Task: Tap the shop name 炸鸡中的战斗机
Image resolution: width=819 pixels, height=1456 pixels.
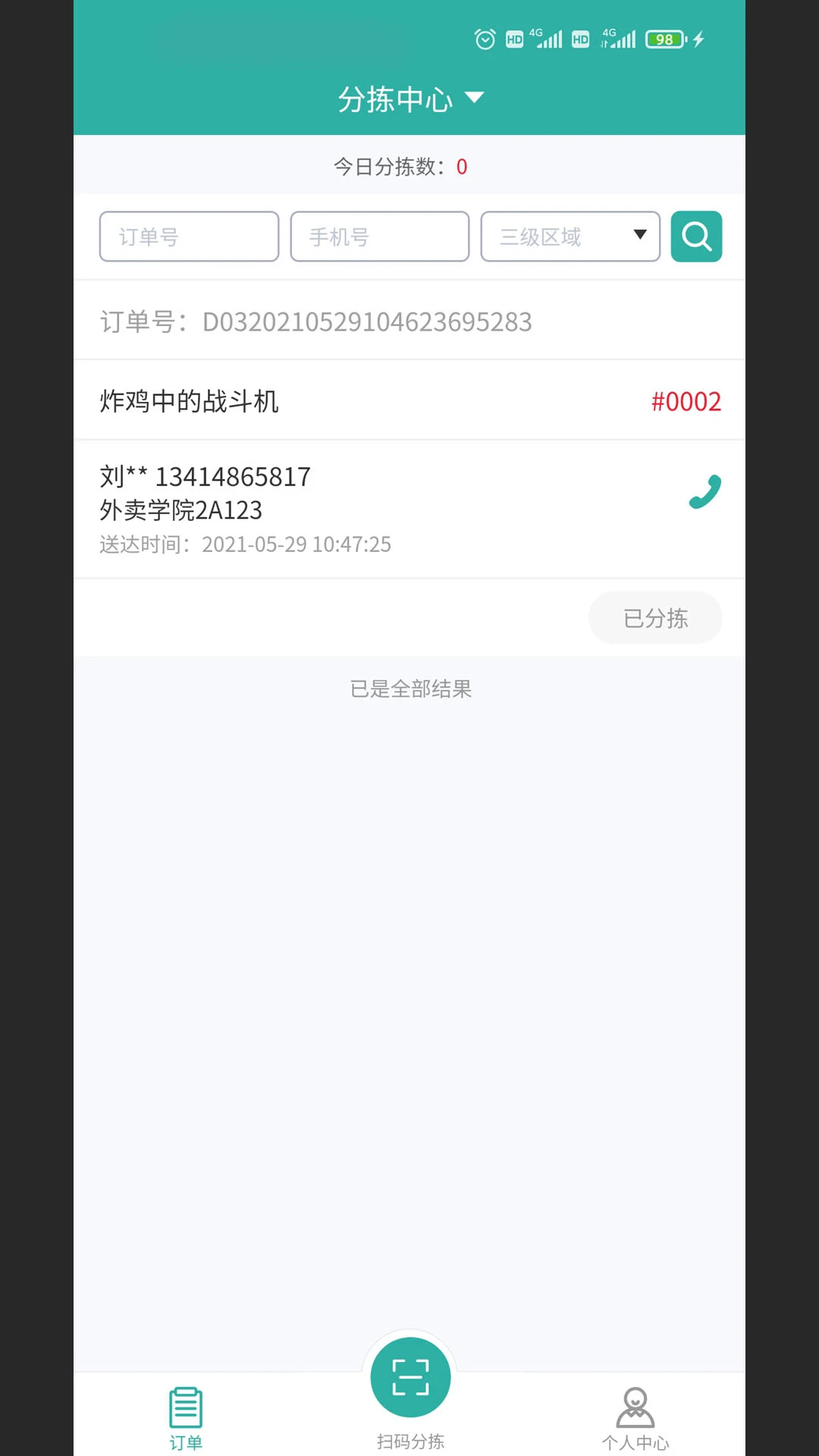Action: click(190, 401)
